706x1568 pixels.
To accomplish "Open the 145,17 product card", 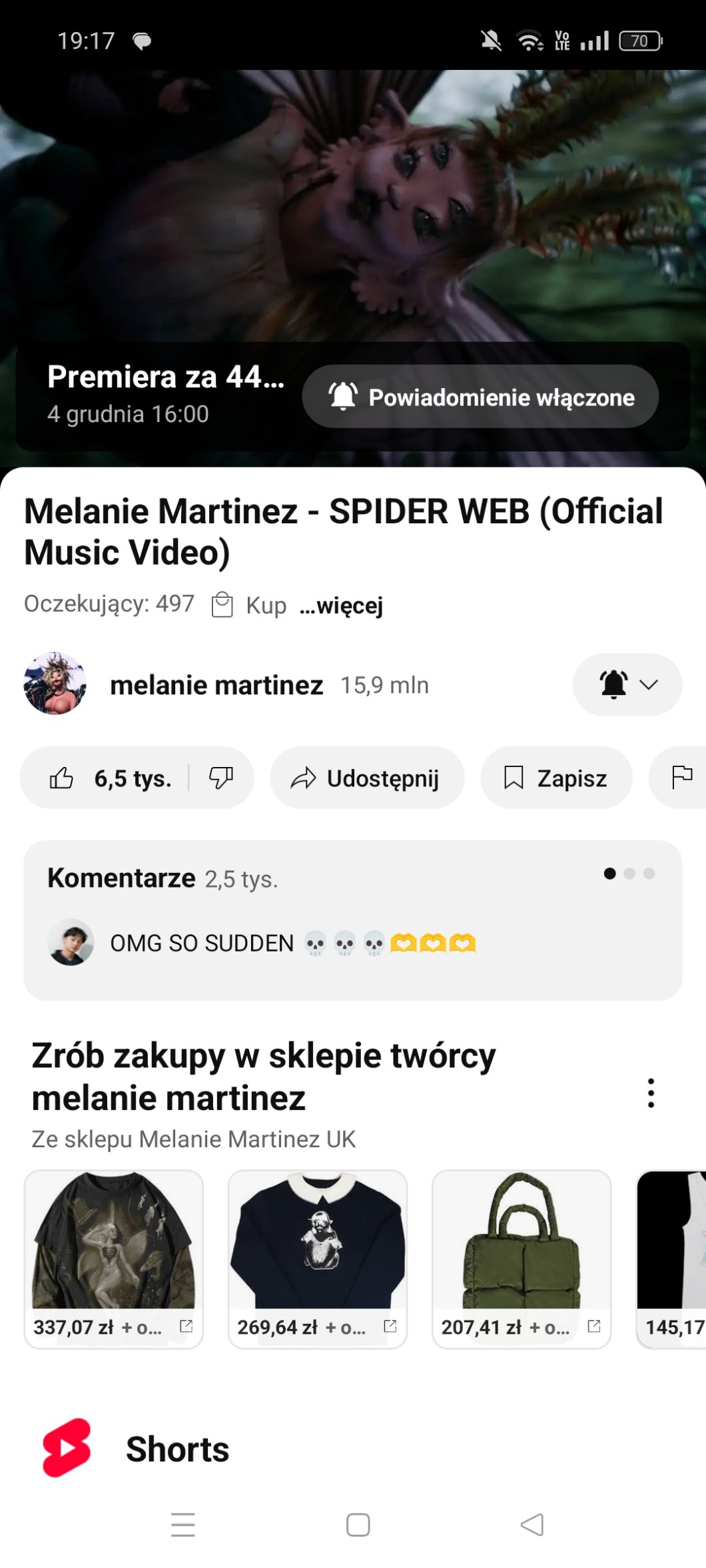I will point(672,1258).
